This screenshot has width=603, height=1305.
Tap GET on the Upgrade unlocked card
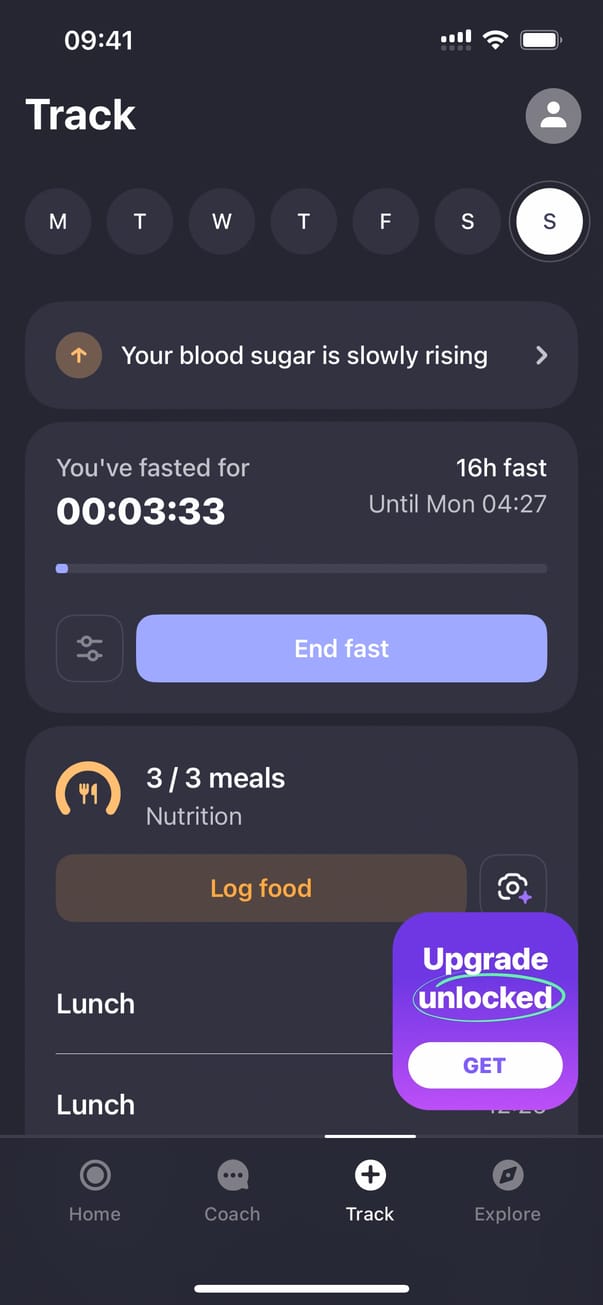pyautogui.click(x=485, y=1065)
